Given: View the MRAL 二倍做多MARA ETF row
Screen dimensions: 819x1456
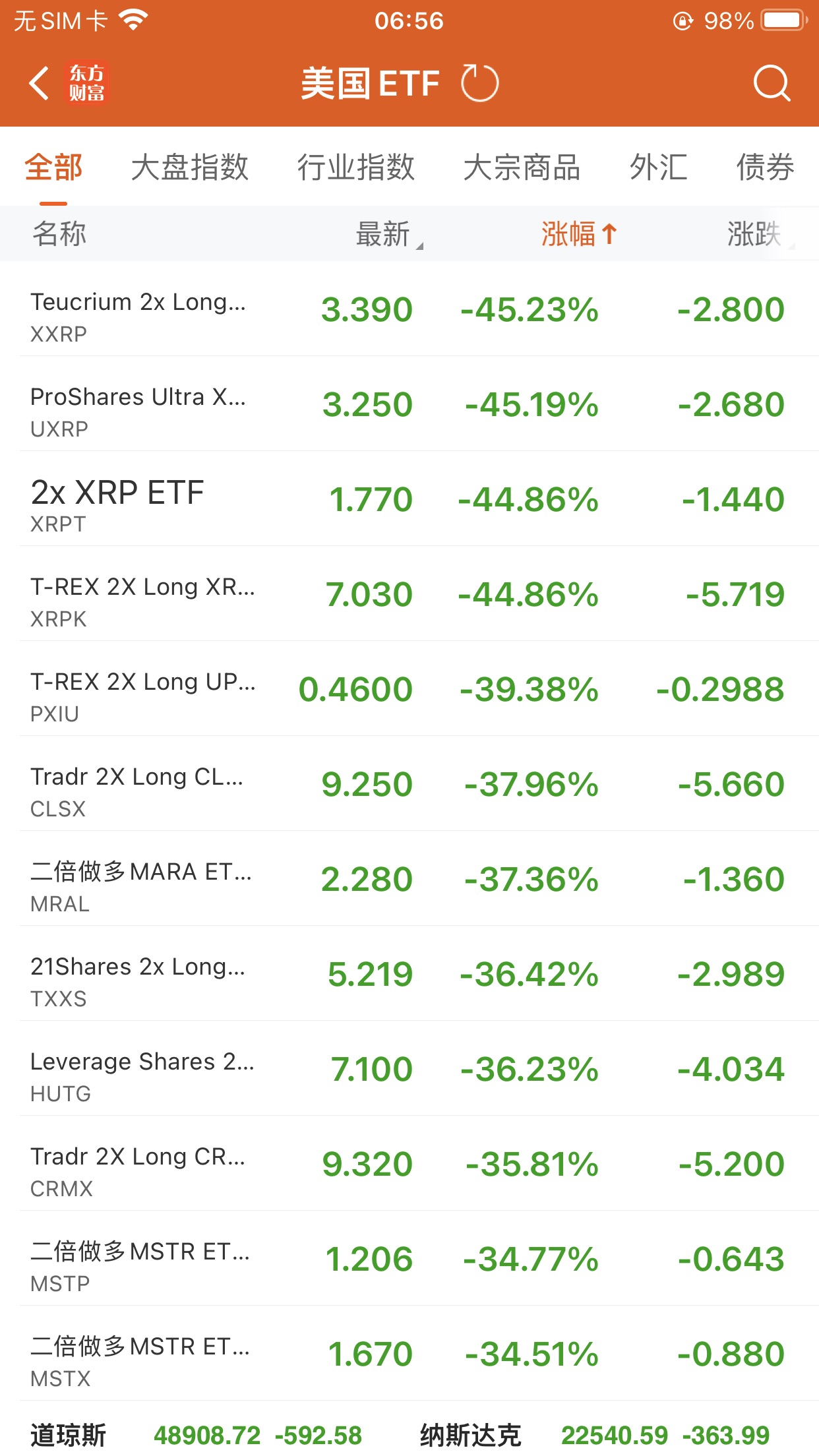Looking at the screenshot, I should 409,880.
